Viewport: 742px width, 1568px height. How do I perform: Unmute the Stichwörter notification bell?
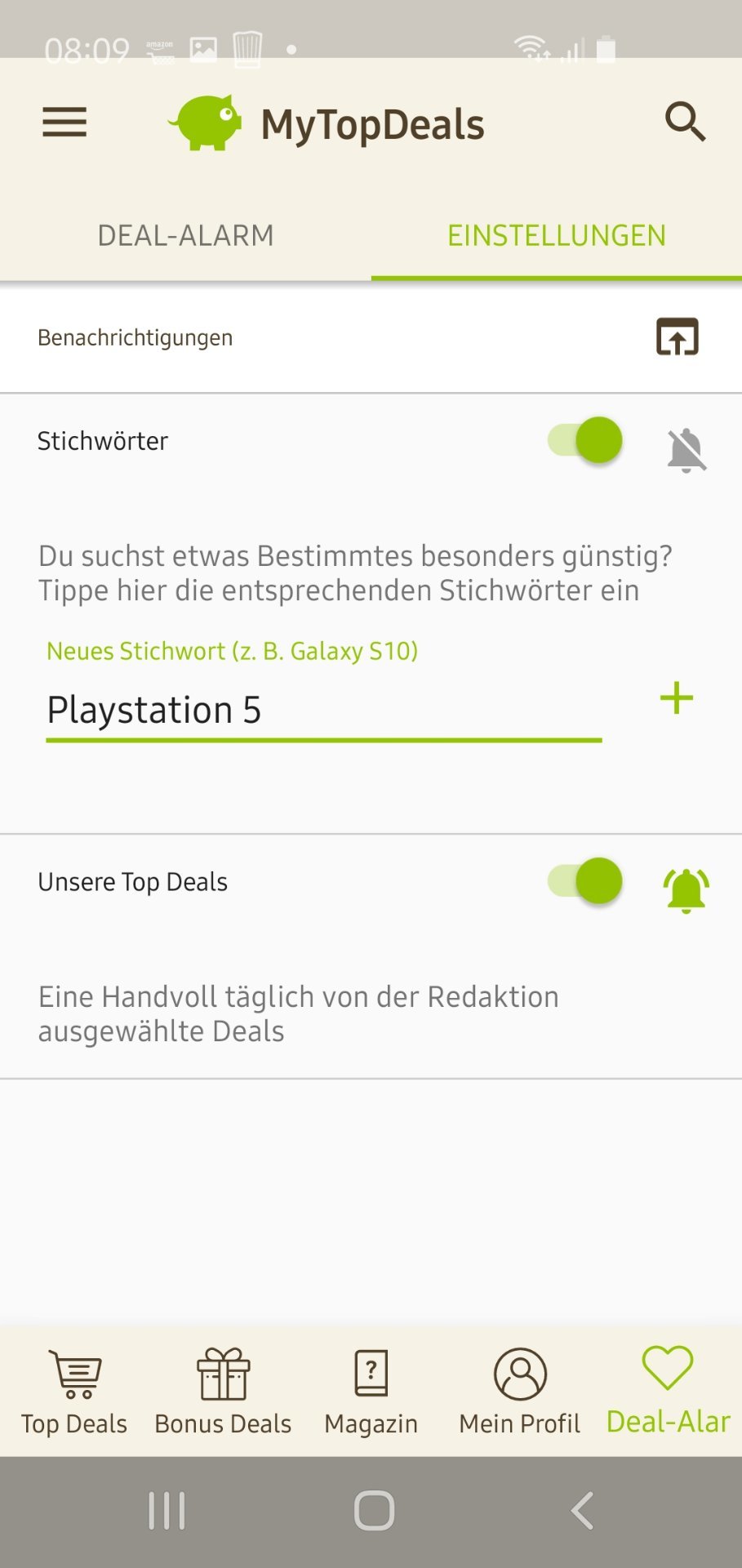pos(686,449)
